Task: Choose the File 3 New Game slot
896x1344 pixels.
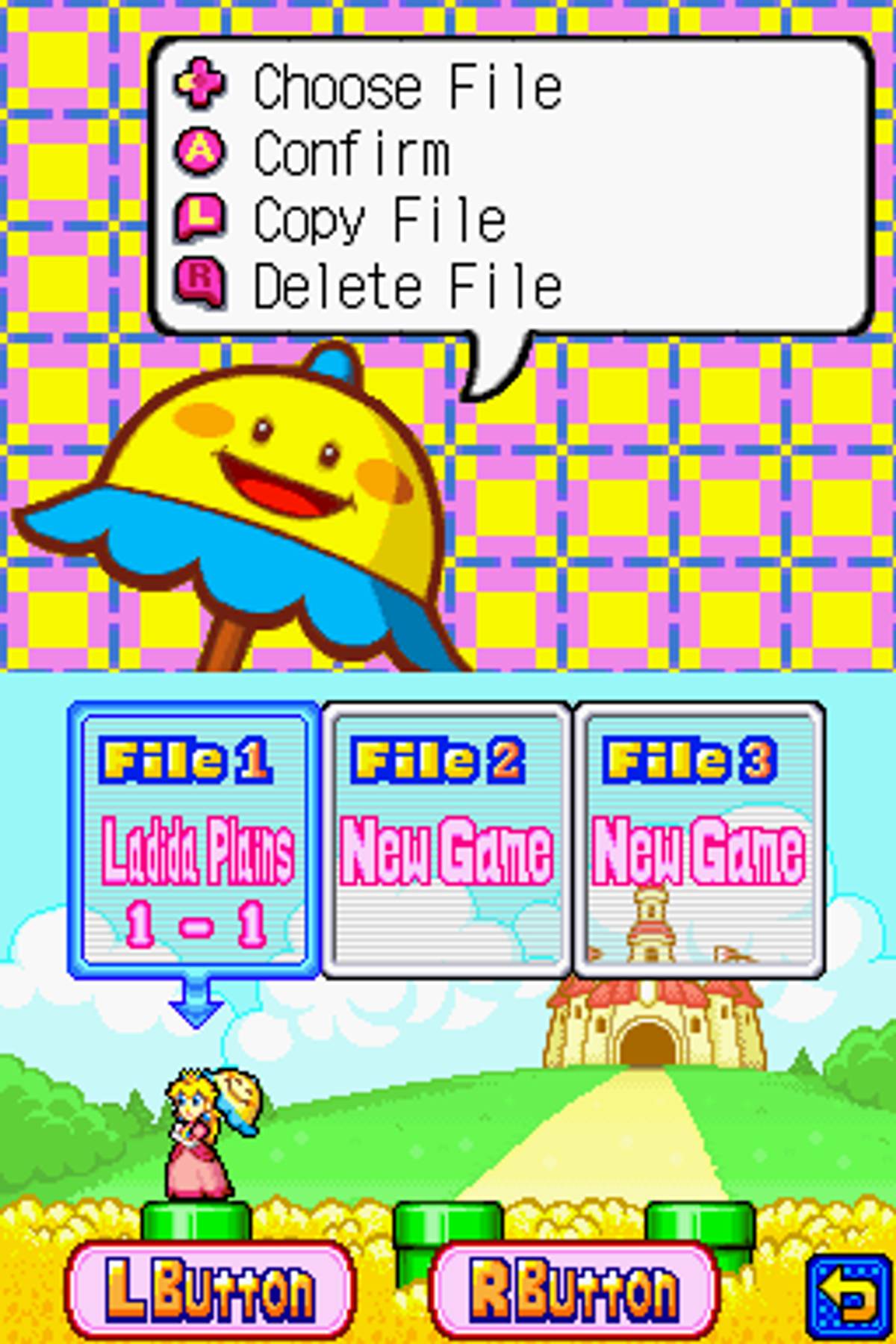Action: tap(699, 840)
